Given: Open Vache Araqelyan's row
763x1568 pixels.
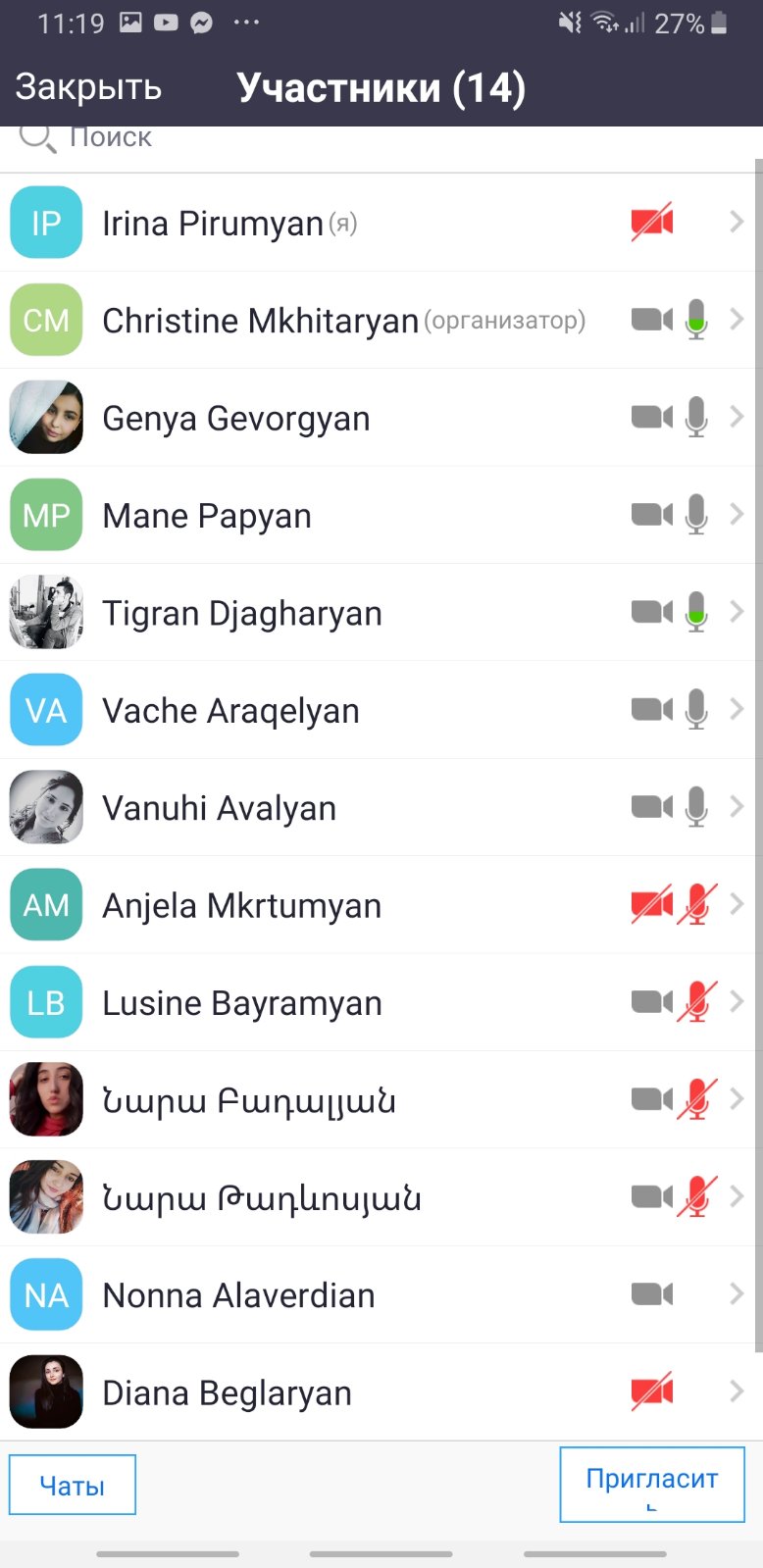Looking at the screenshot, I should tap(378, 709).
